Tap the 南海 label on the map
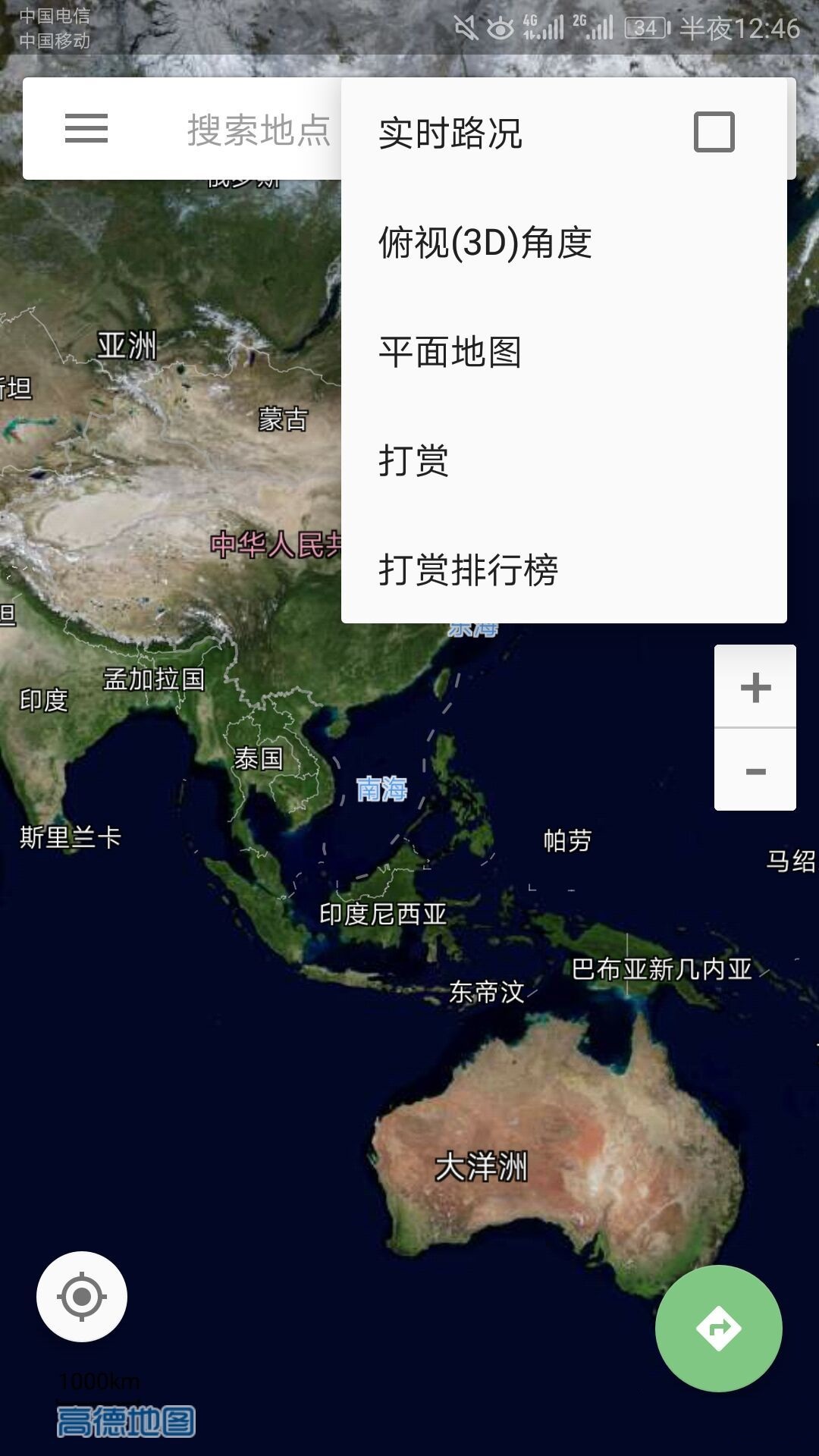The image size is (819, 1456). pyautogui.click(x=381, y=790)
